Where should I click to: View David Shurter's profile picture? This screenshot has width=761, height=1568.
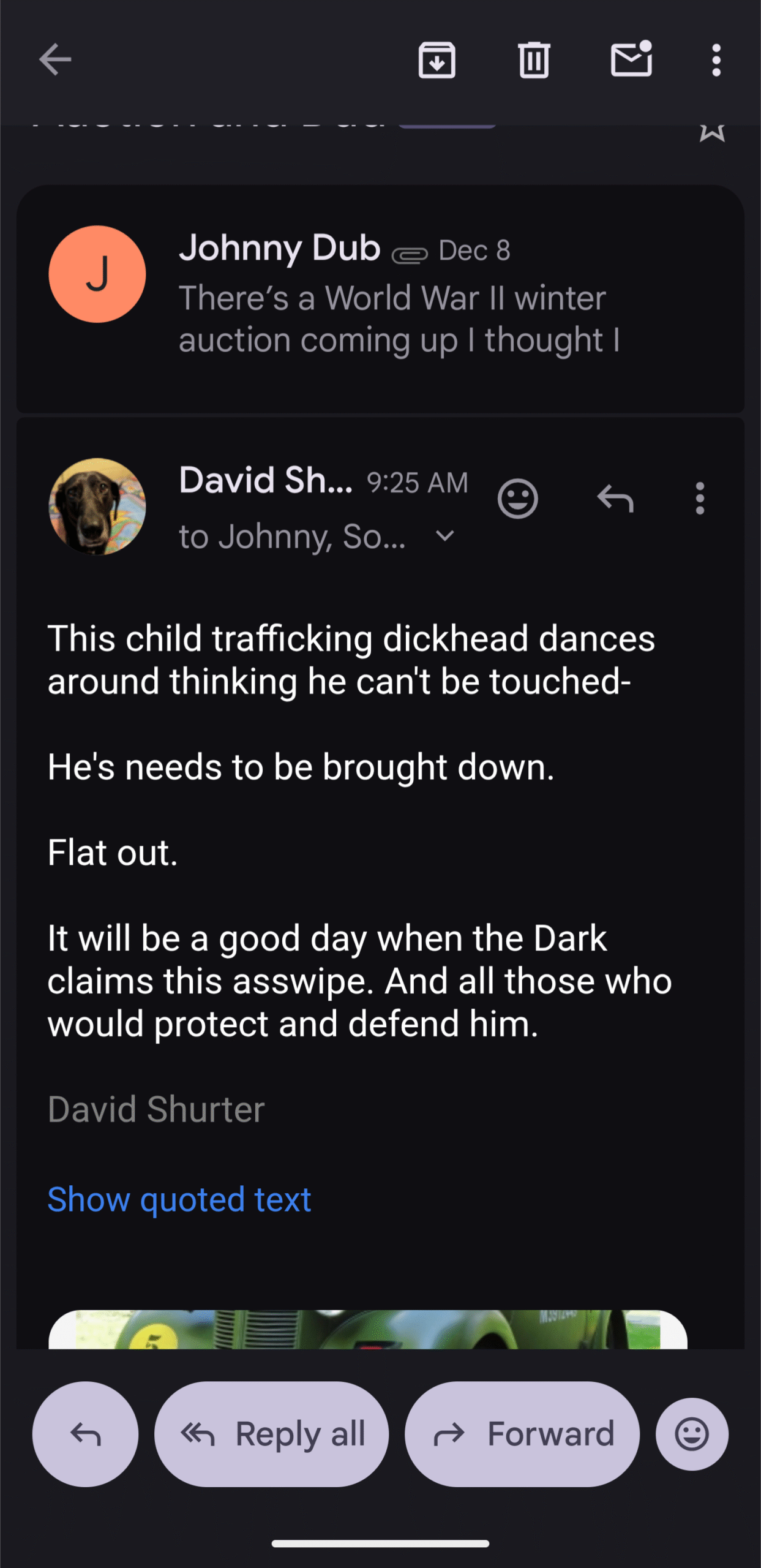(97, 507)
